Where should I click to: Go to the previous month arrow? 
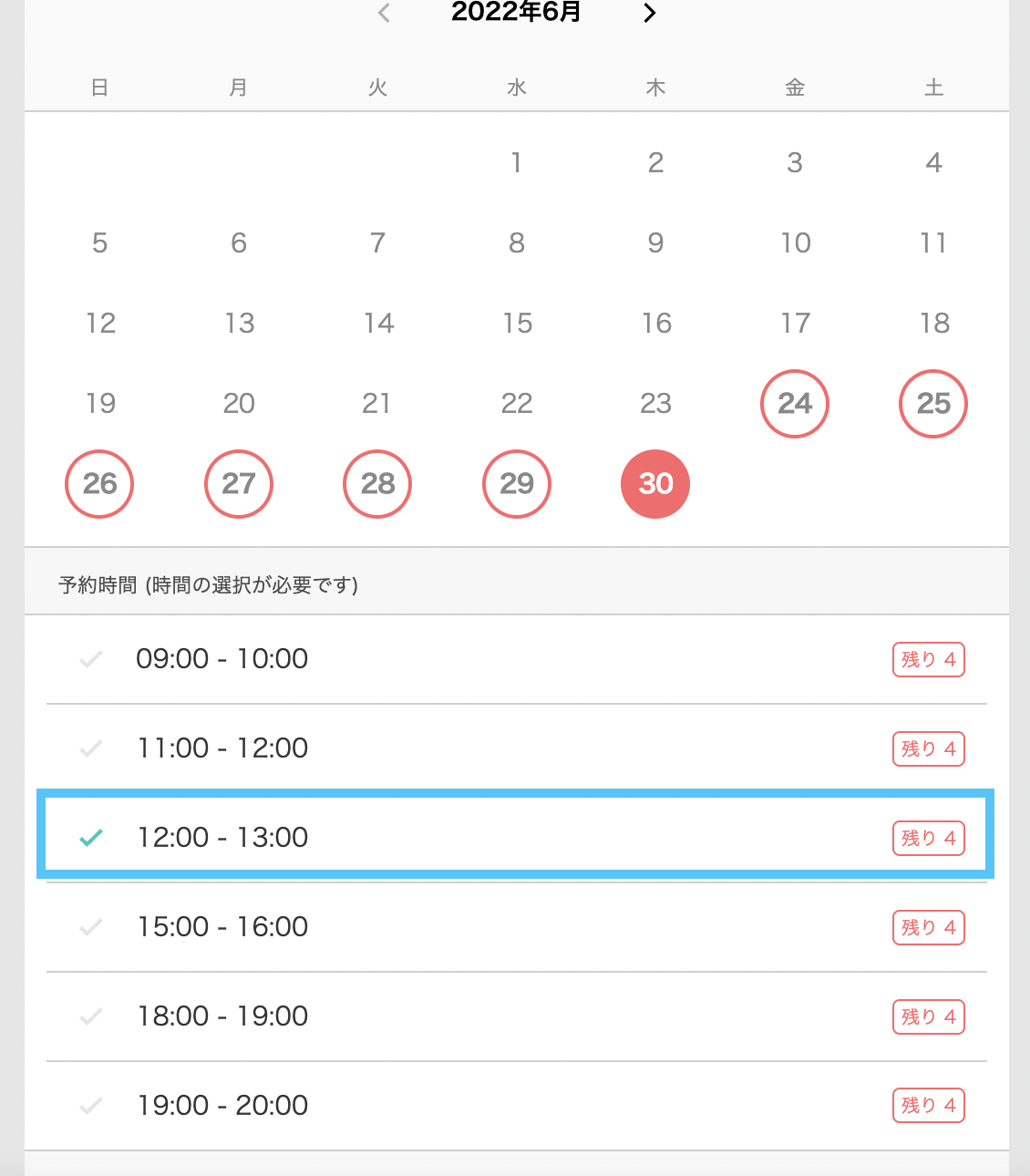pos(385,13)
